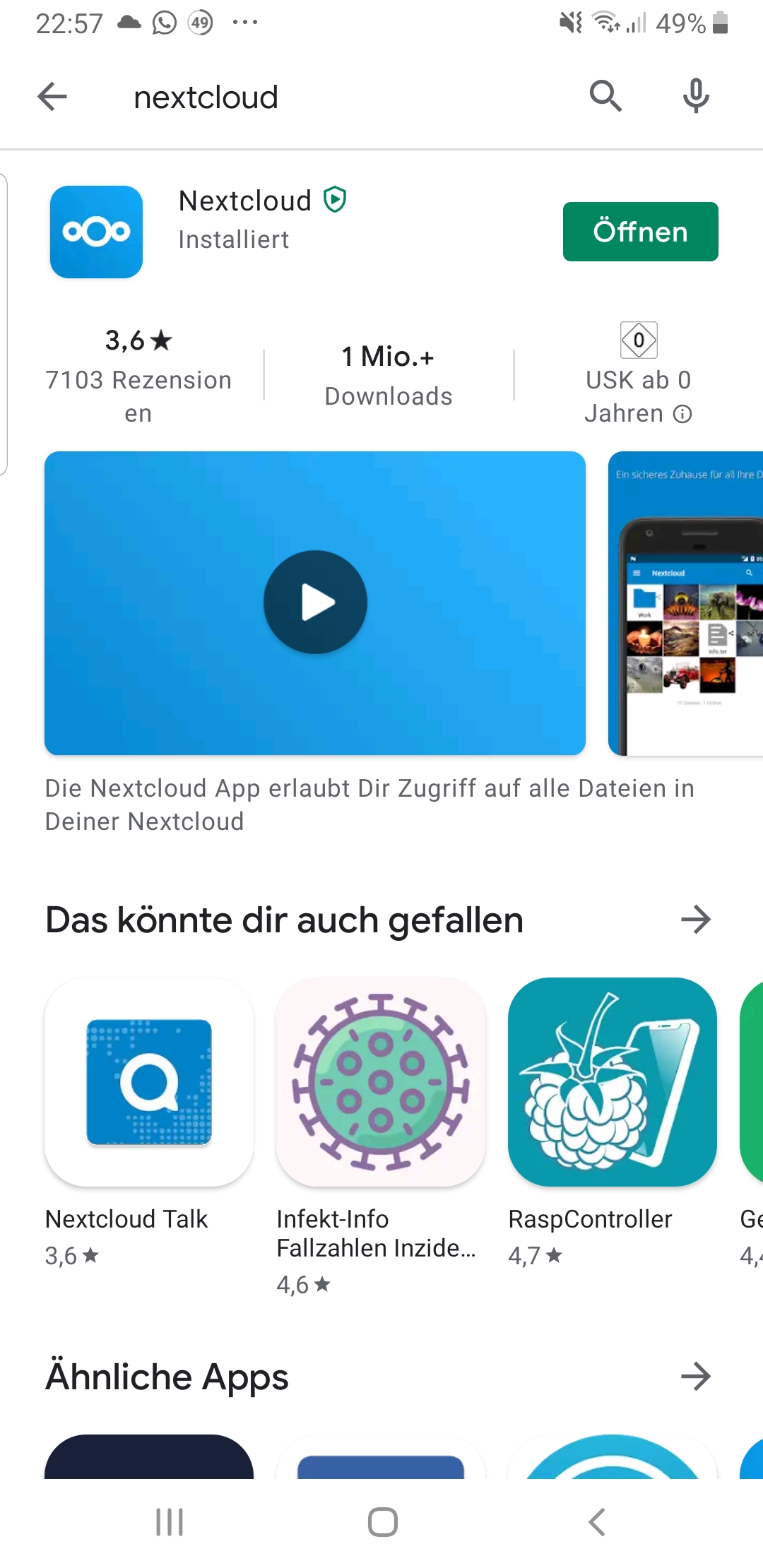Open Infekt-Info Fallzahlen app card

pos(380,1137)
